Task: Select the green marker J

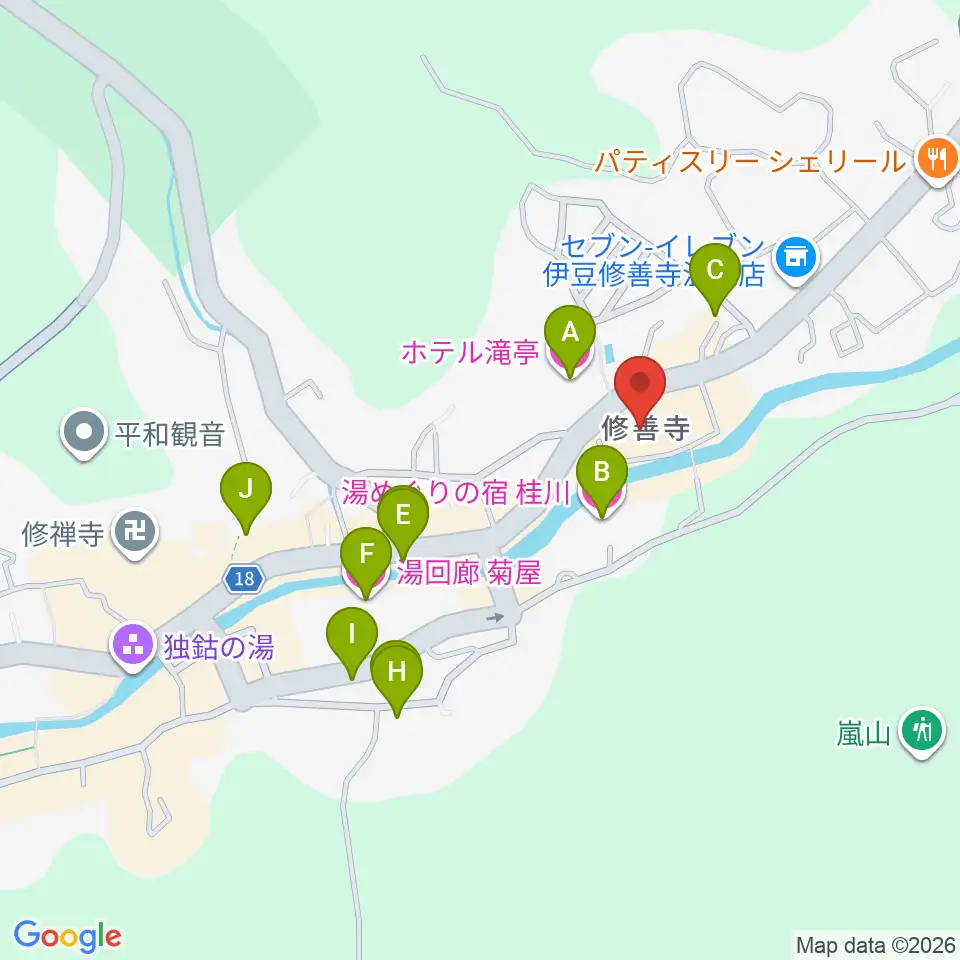Action: pos(246,497)
